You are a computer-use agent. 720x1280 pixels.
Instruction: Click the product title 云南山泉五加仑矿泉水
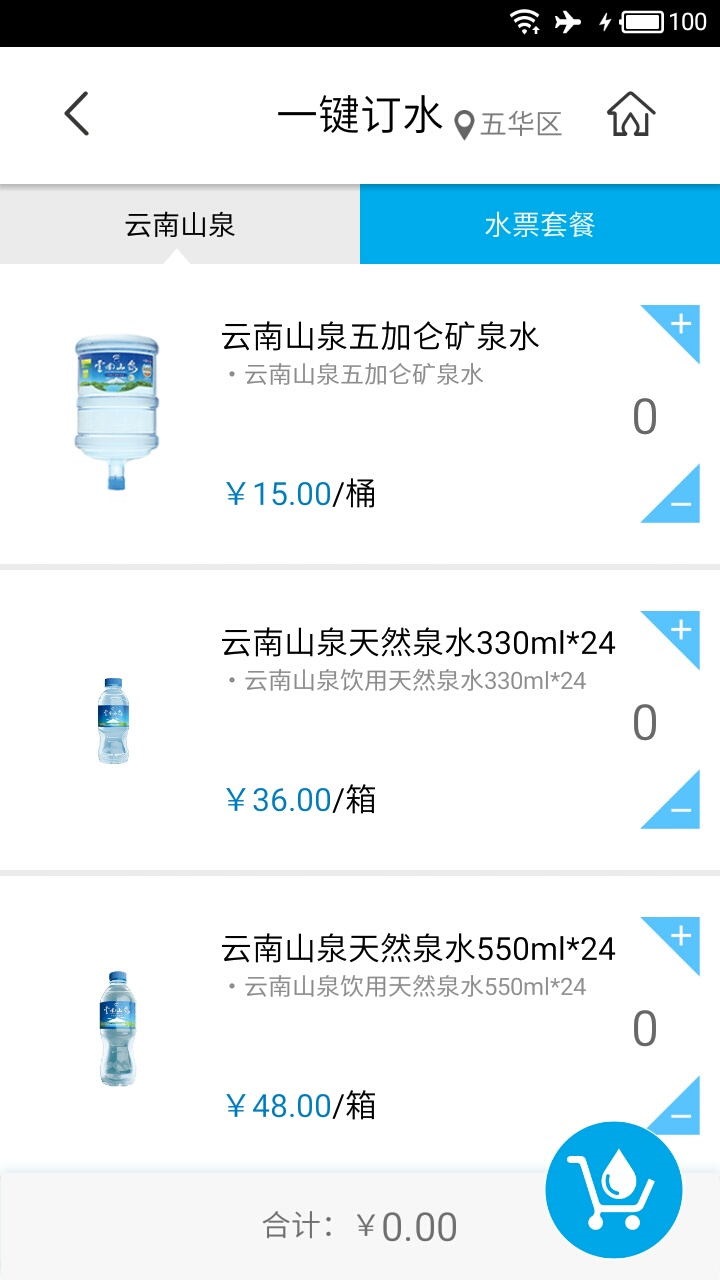click(380, 338)
